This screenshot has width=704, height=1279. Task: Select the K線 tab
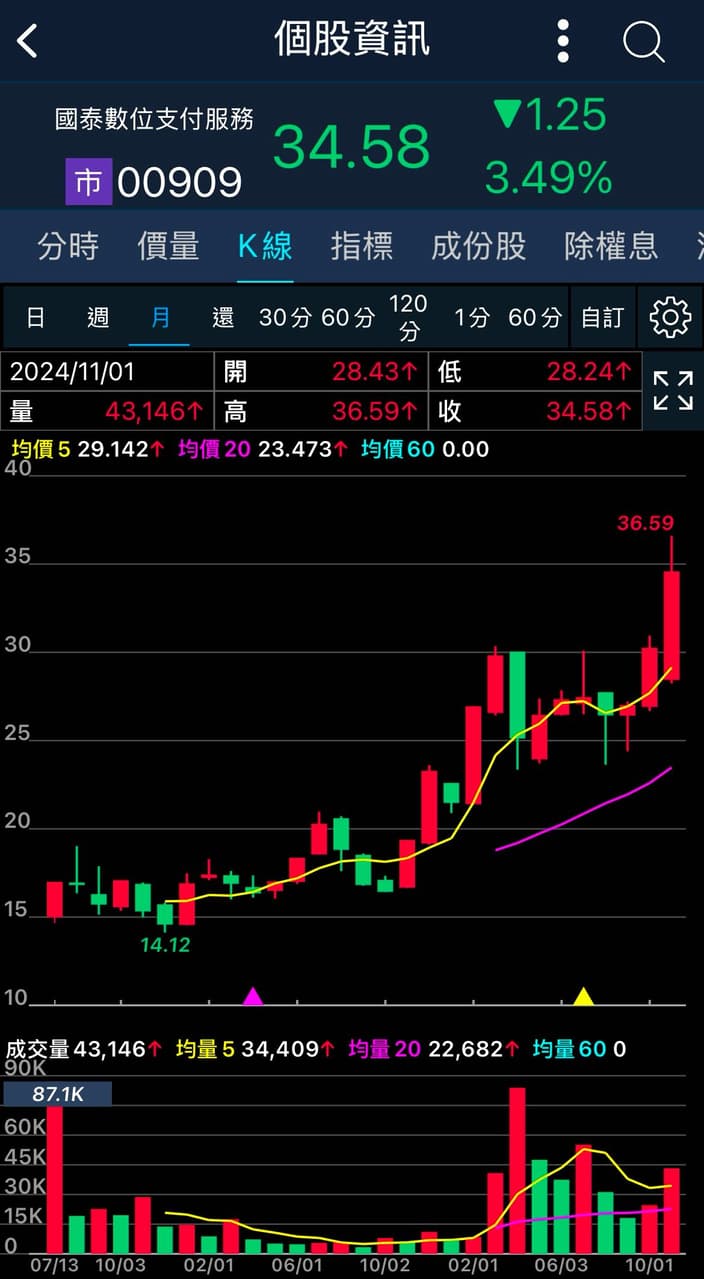click(x=265, y=246)
